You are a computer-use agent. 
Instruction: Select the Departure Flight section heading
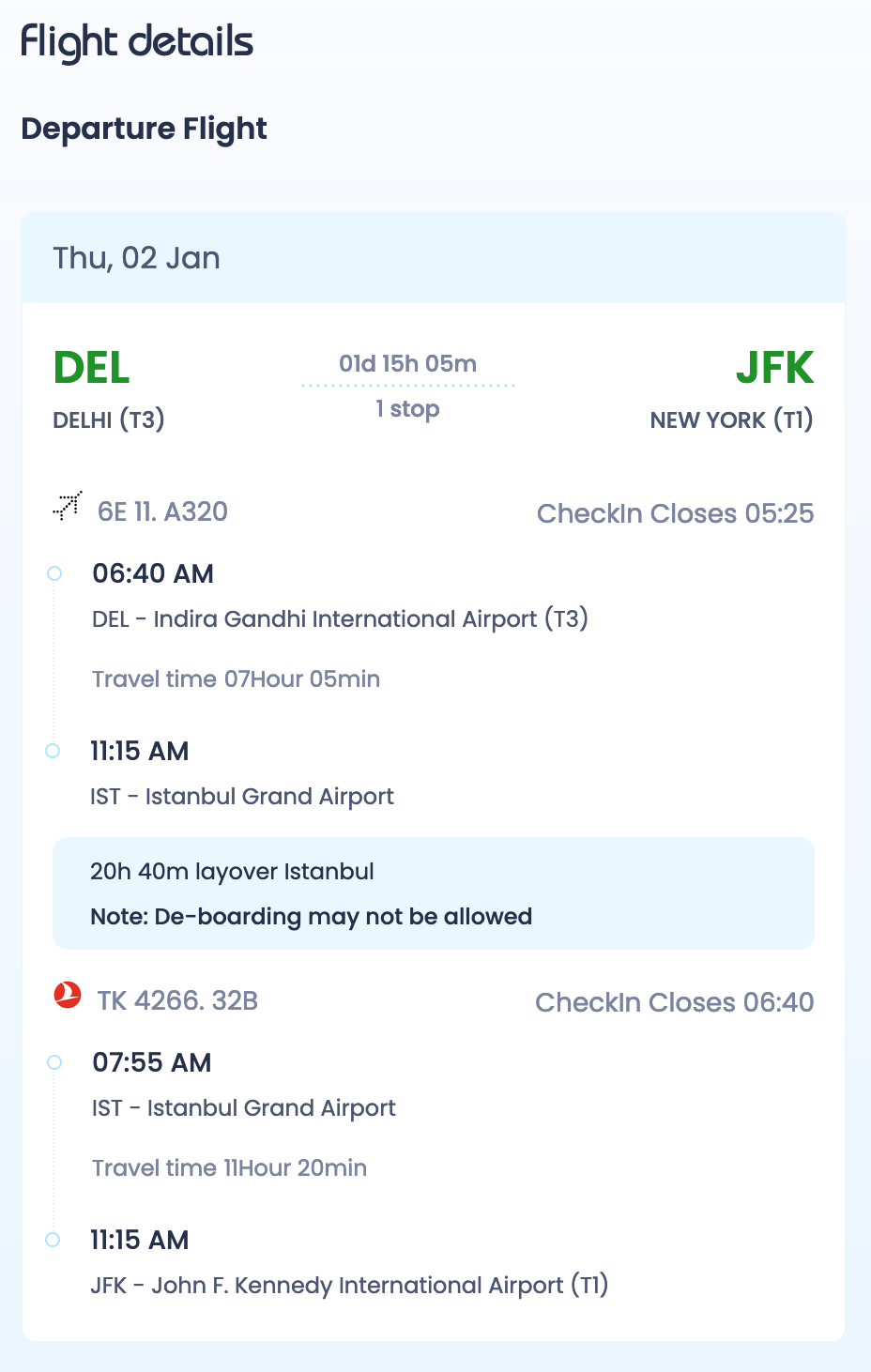coord(144,129)
